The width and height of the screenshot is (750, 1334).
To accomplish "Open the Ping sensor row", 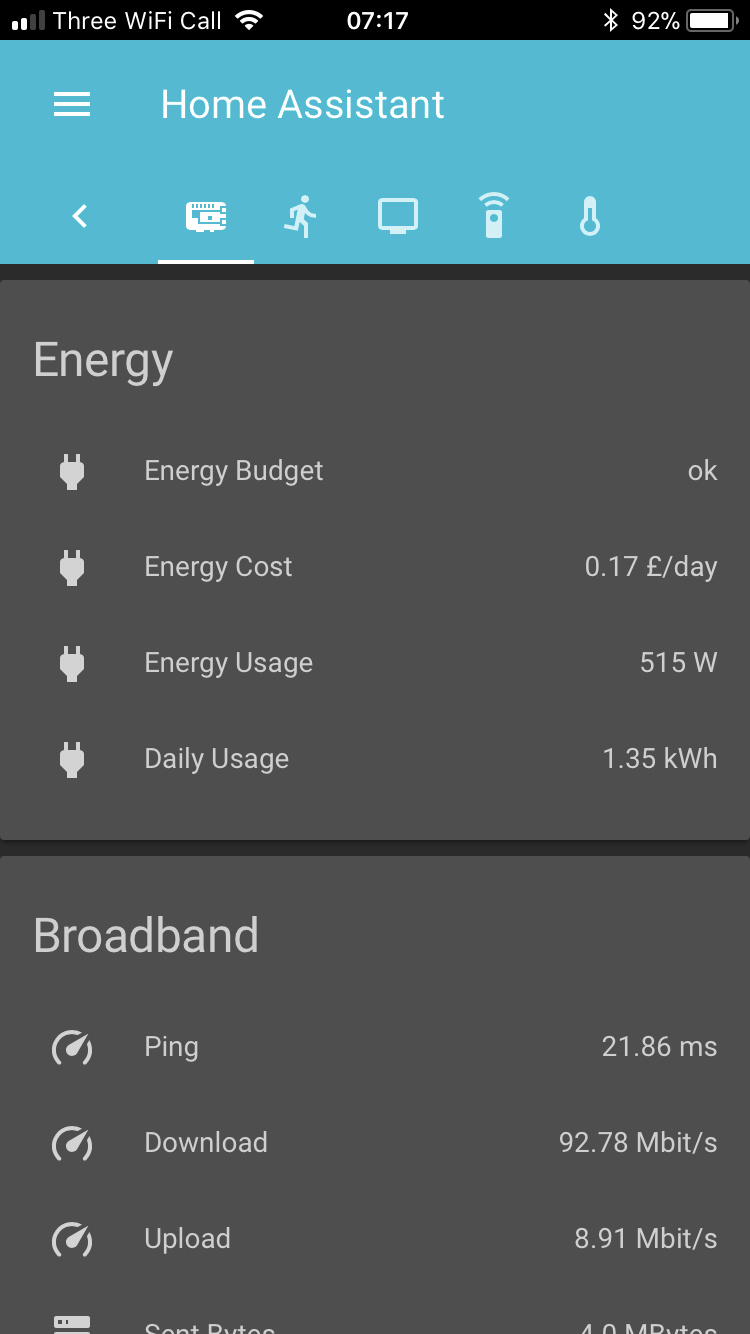I will coord(375,1047).
